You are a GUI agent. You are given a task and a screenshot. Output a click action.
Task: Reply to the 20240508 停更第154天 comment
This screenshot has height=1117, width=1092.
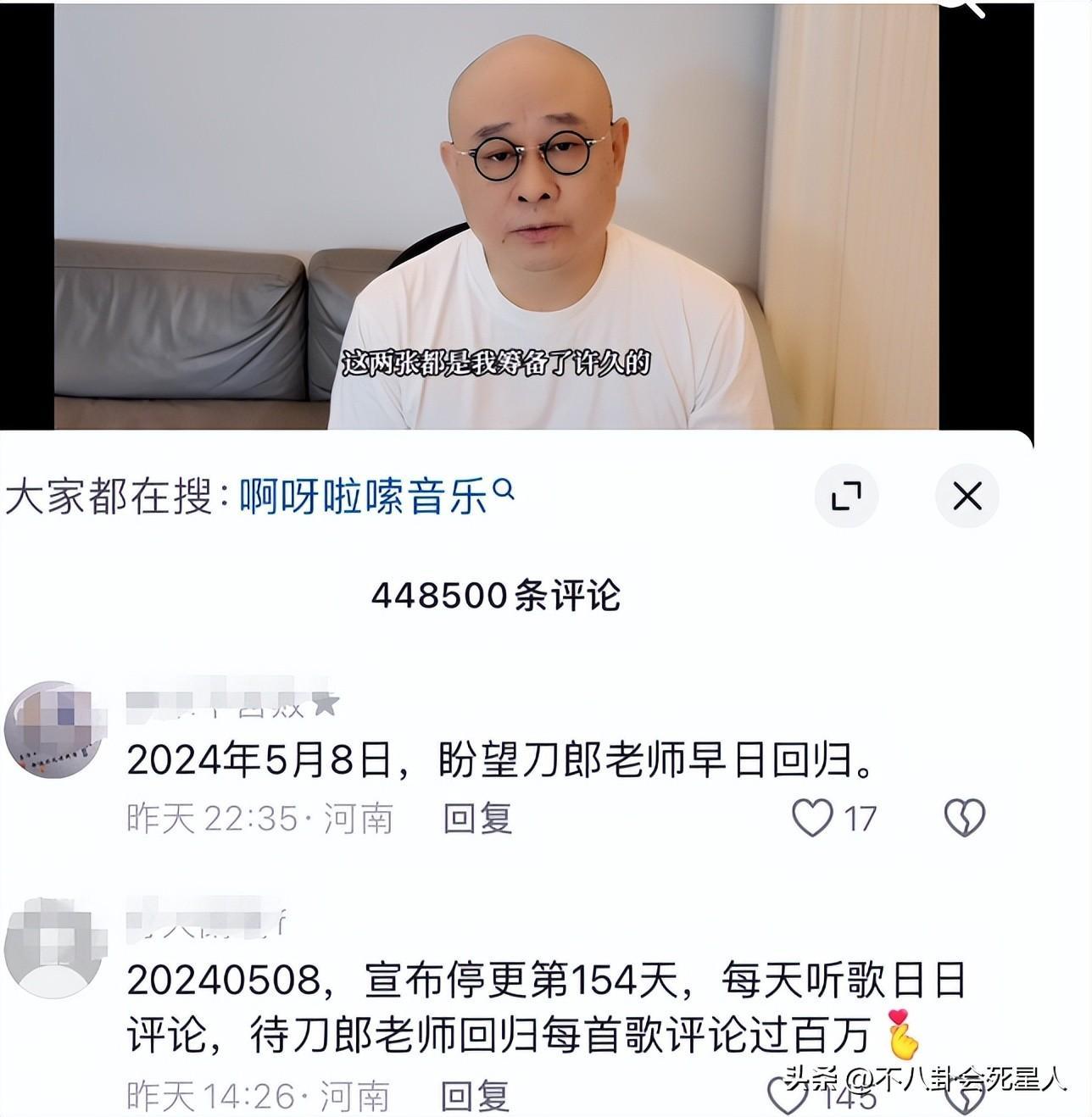click(475, 1096)
